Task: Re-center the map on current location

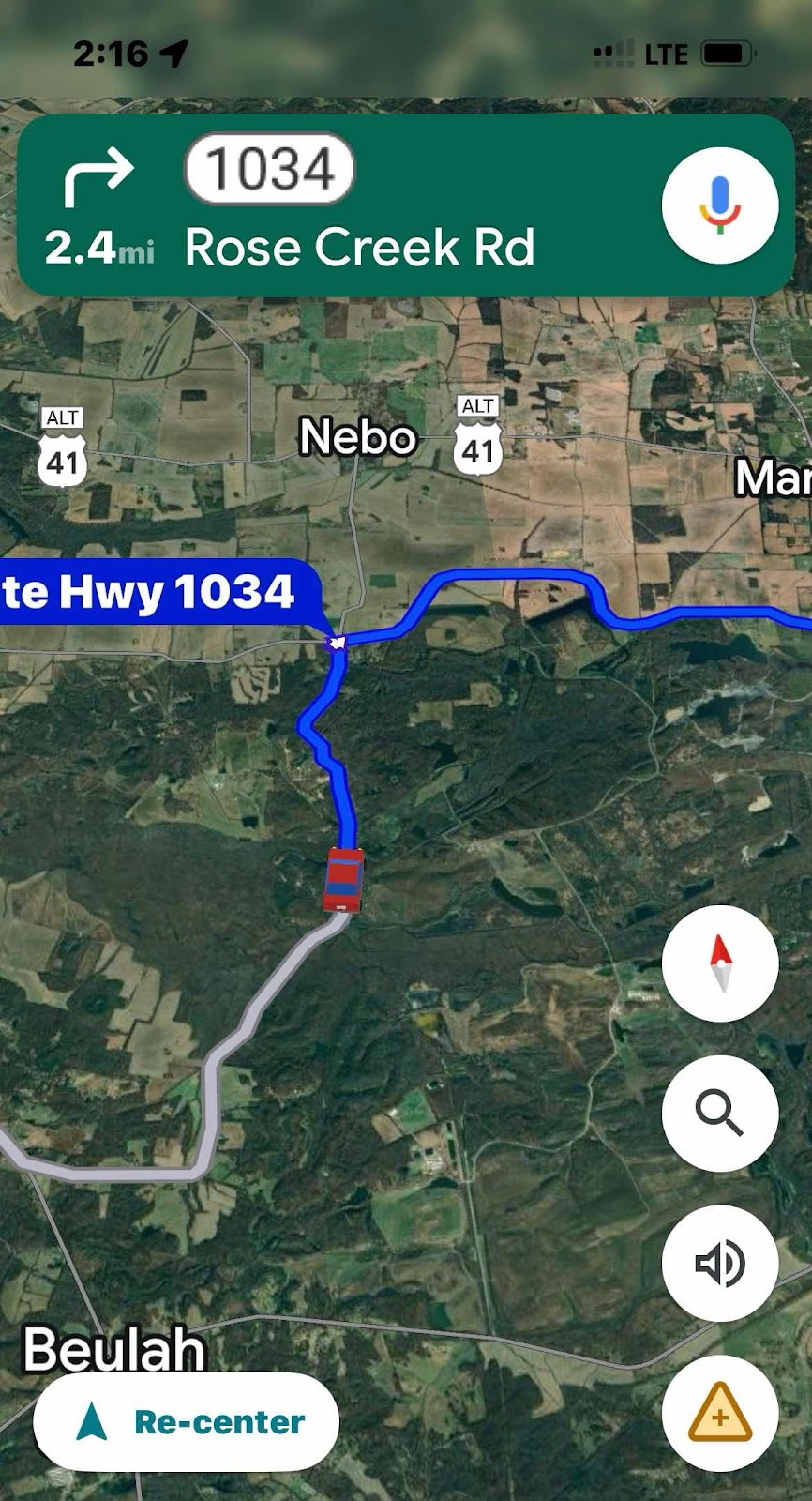Action: (186, 1422)
